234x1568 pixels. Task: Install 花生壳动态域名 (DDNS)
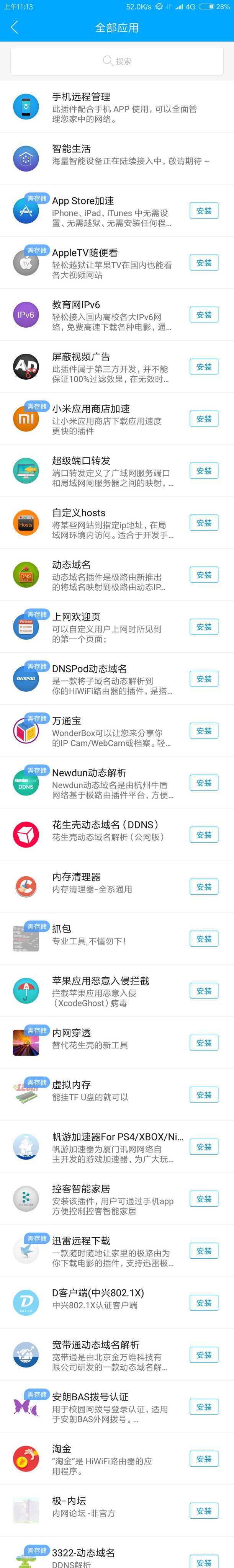203,835
